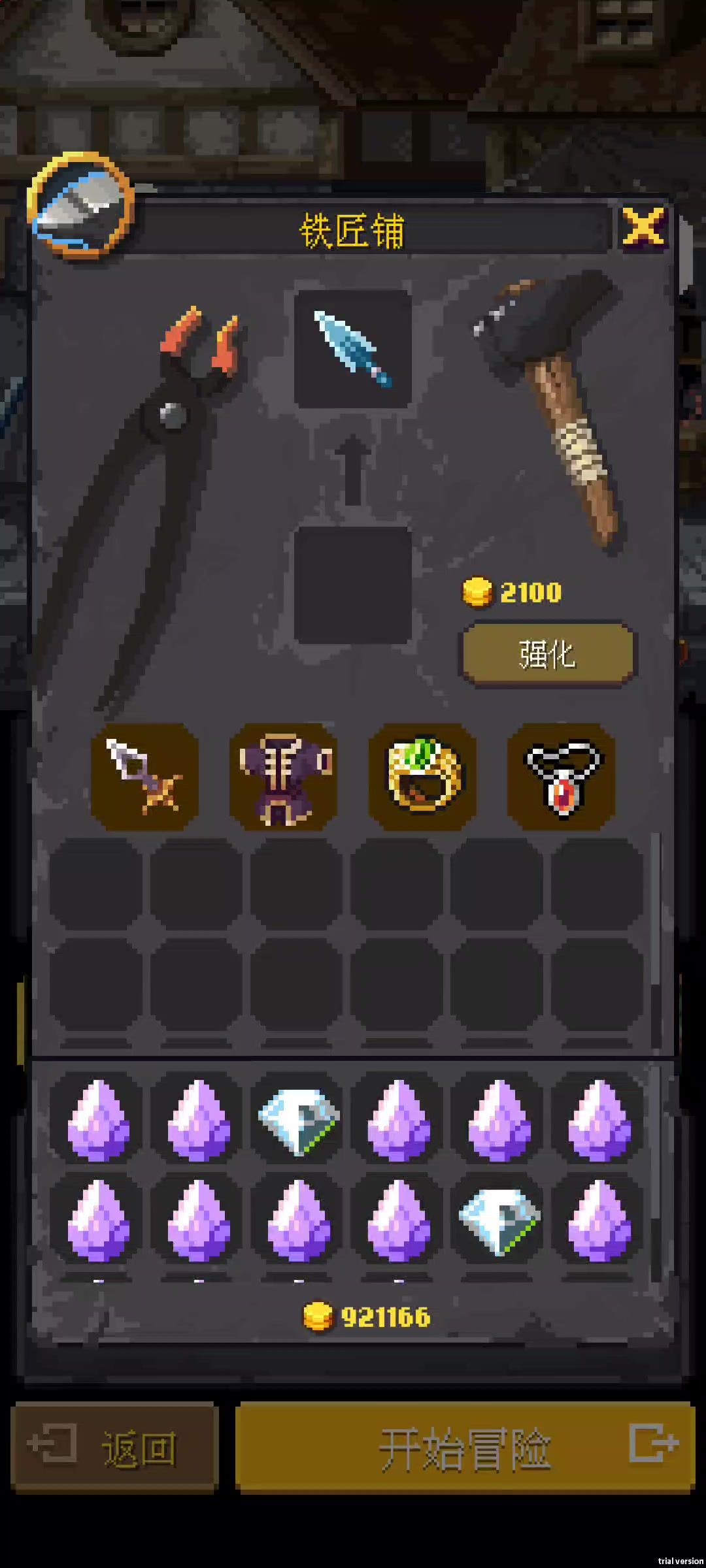Tap 开始冒险 to start the adventure

coord(465,1448)
